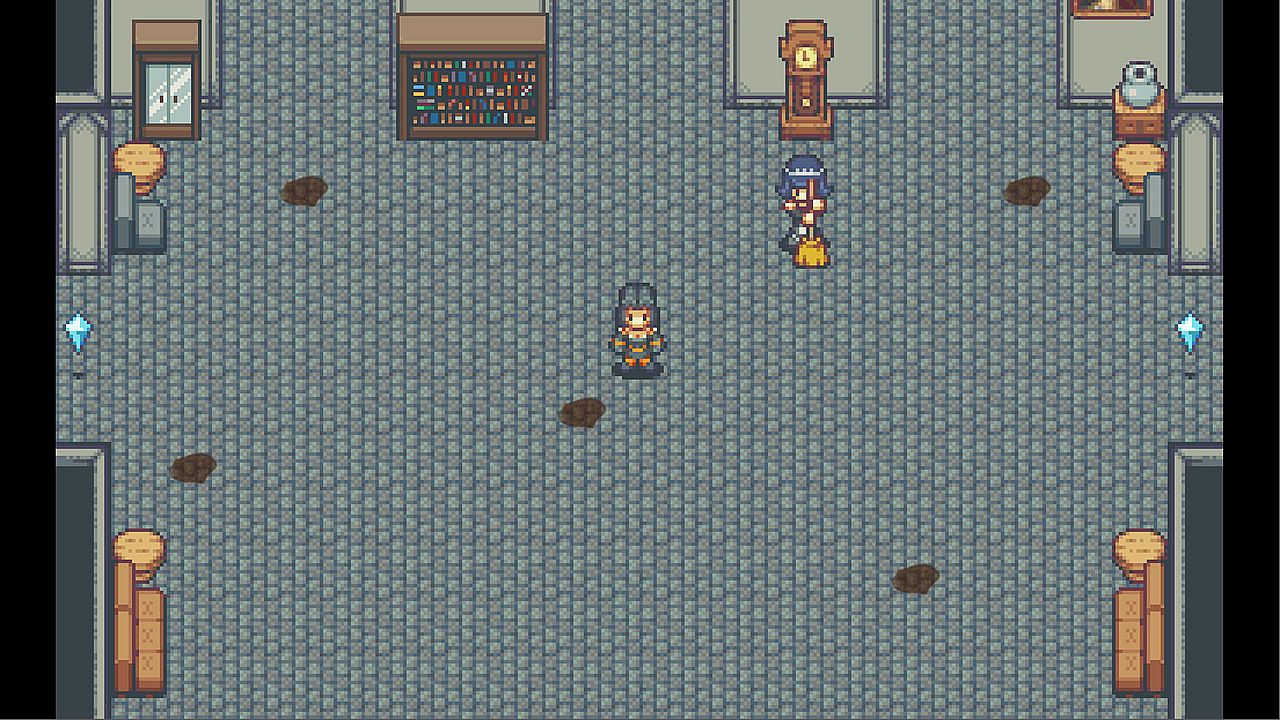
Task: Tap the blue crystal on the right wall
Action: coord(1189,331)
